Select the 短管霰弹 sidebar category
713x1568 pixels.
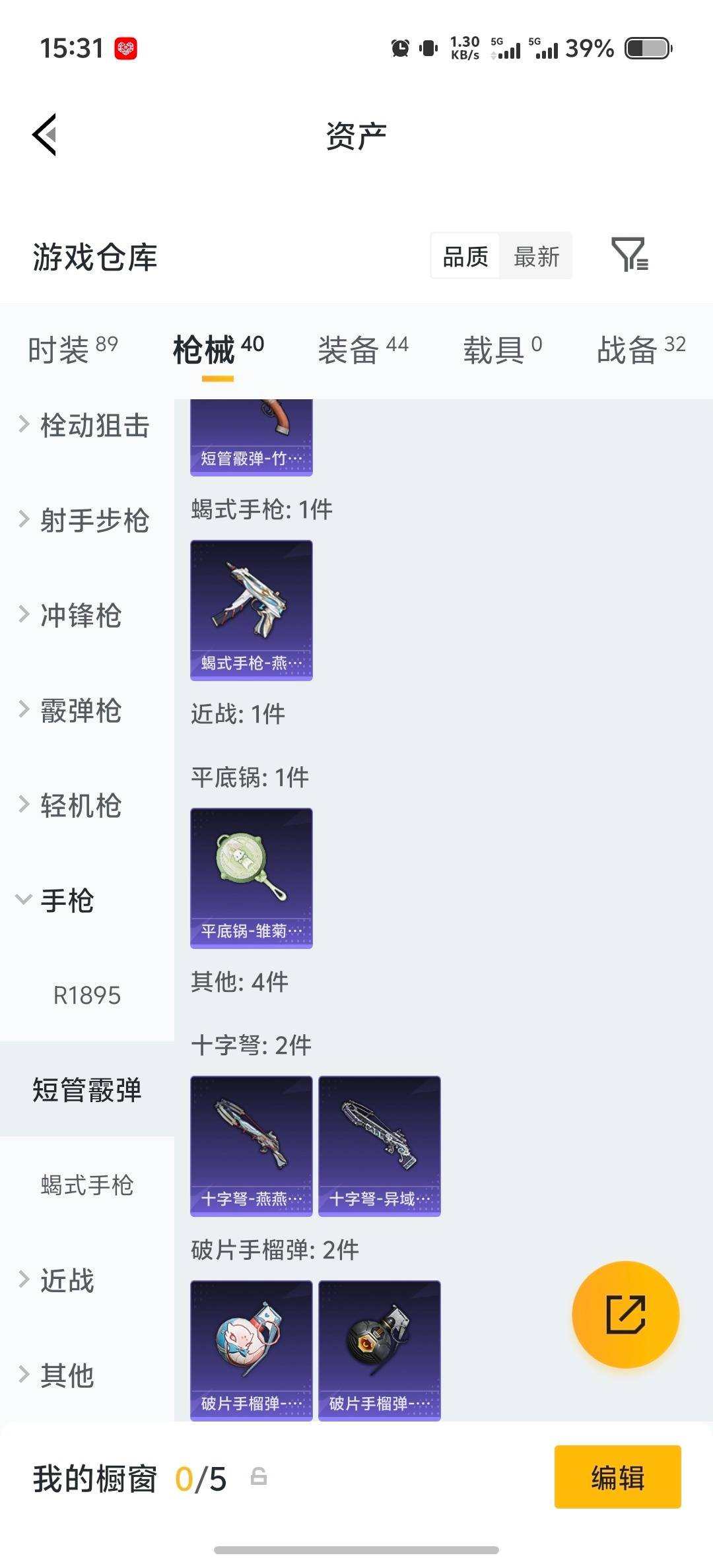[86, 1092]
